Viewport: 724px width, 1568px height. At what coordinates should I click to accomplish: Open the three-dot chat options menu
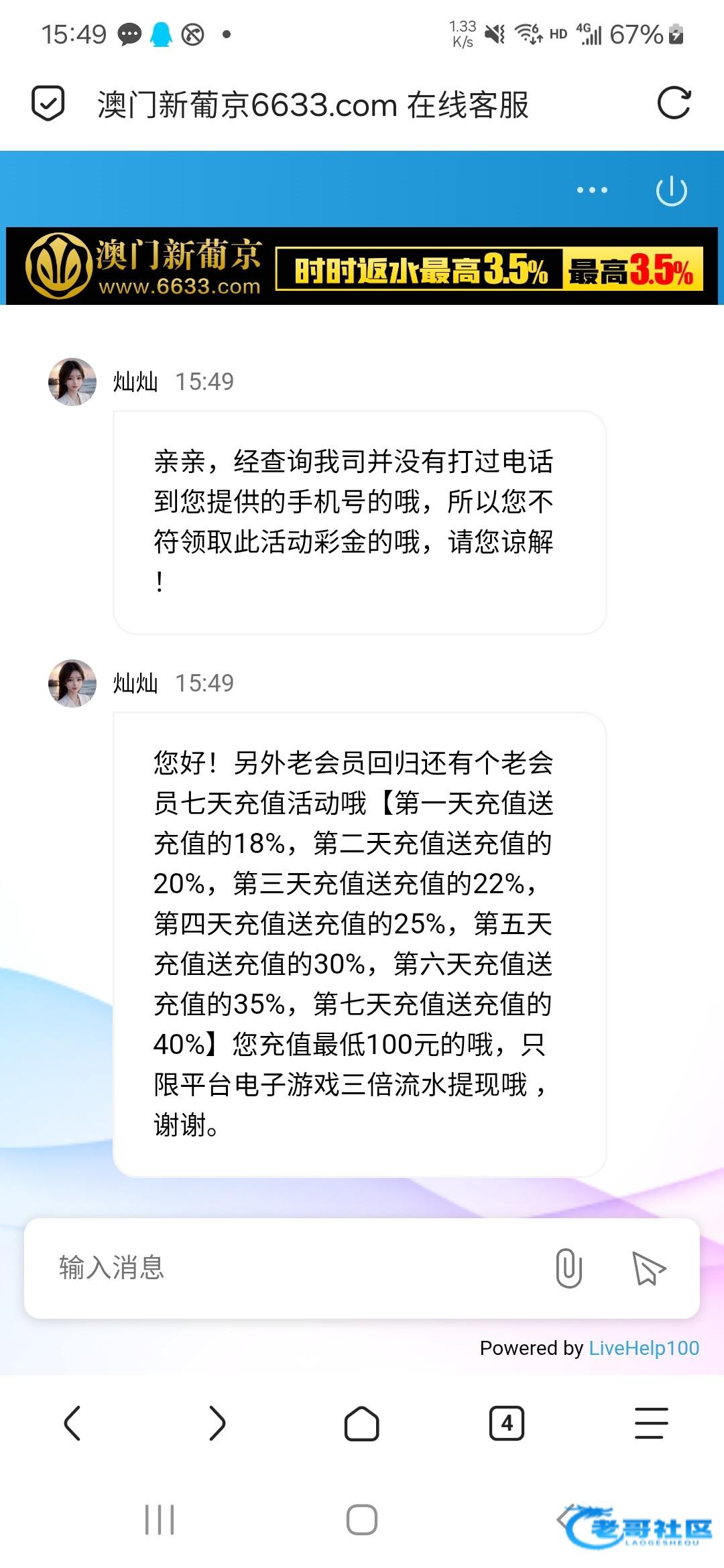click(x=592, y=190)
